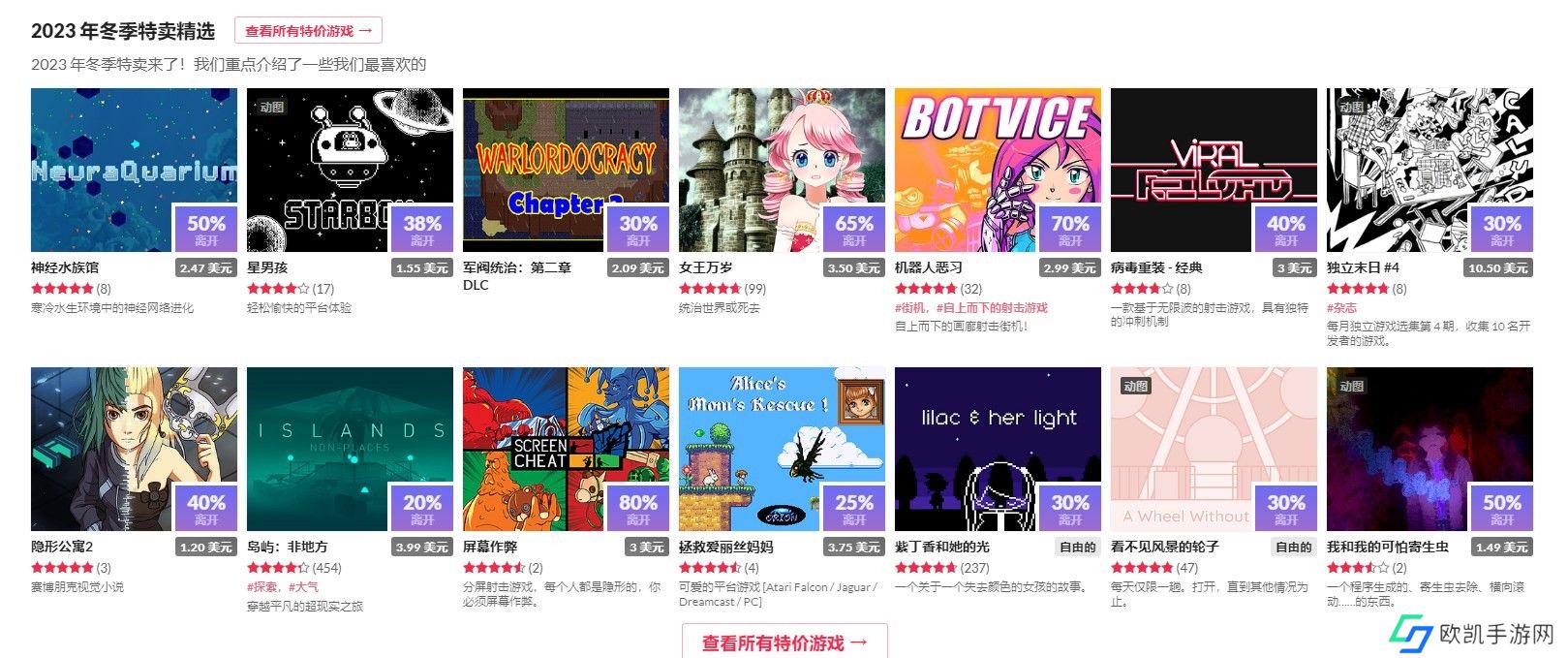Select the #杂志 tag under 独立末日 #4
Viewport: 1568px width, 658px height.
click(x=1341, y=308)
